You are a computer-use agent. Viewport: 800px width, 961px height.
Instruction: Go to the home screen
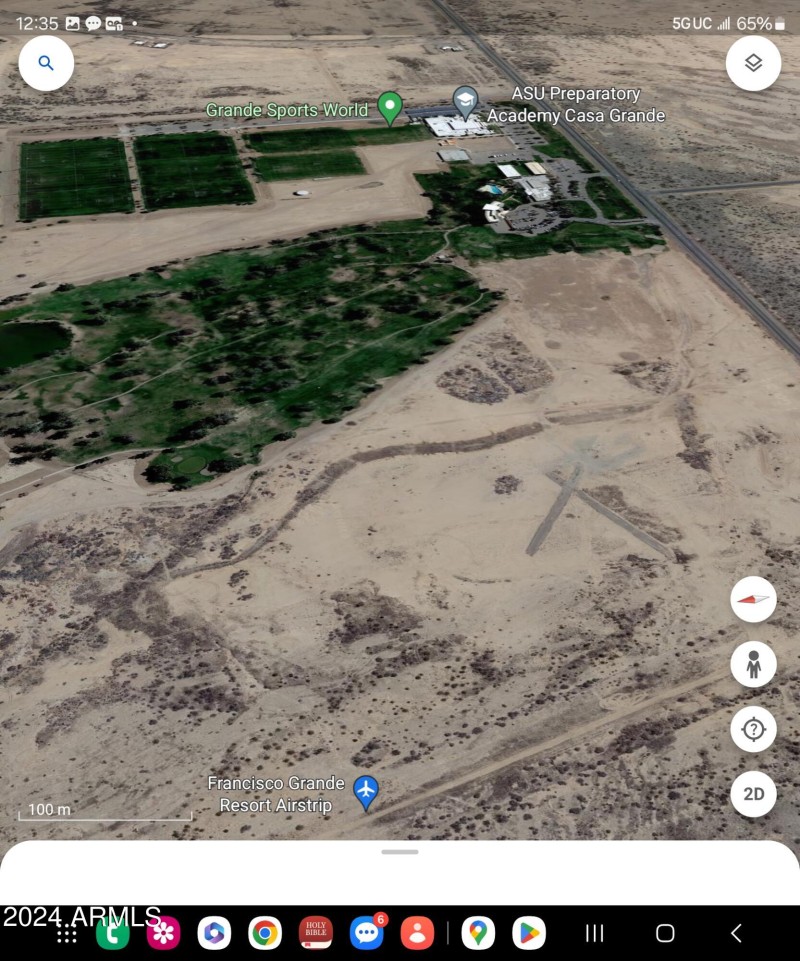(x=665, y=933)
